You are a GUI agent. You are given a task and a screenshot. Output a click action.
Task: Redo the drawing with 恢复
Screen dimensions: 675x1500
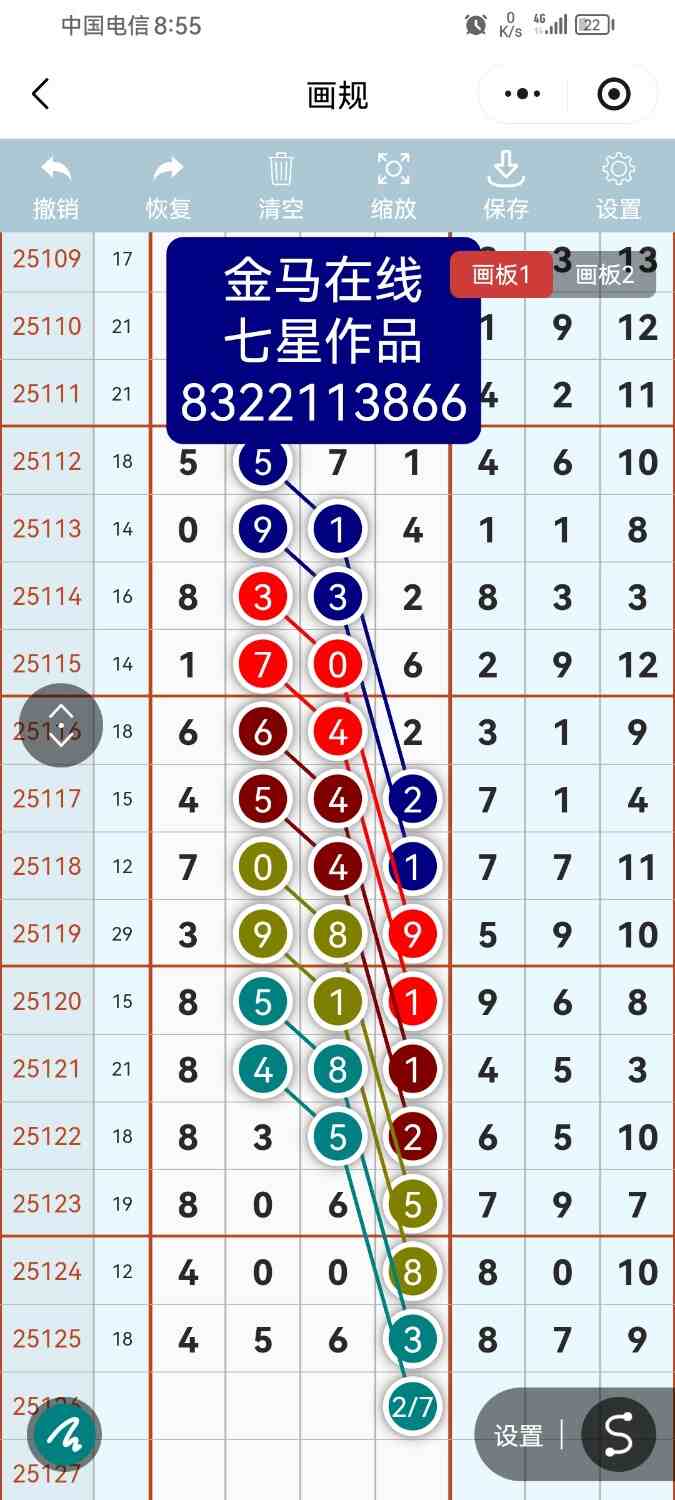tap(168, 187)
